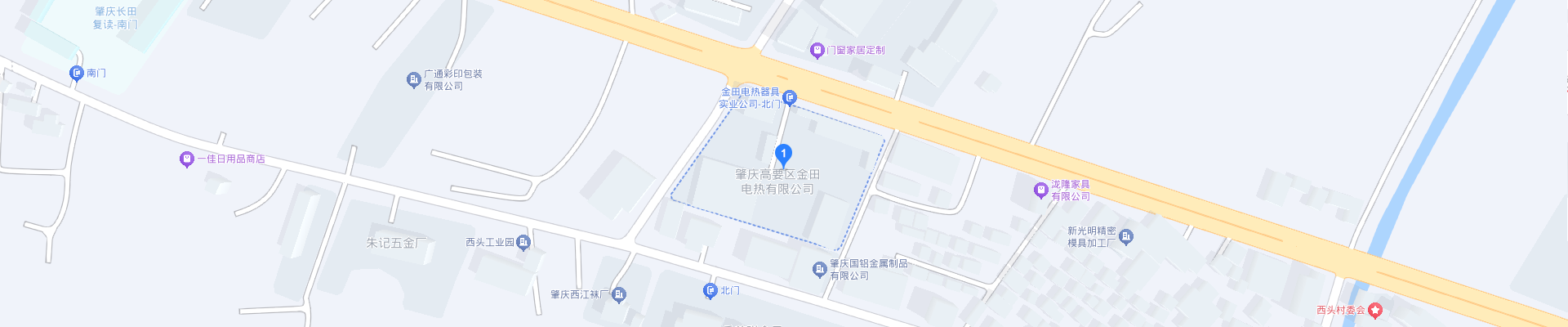Tap the 南门 gate marker
The width and height of the screenshot is (1568, 327).
point(77,74)
